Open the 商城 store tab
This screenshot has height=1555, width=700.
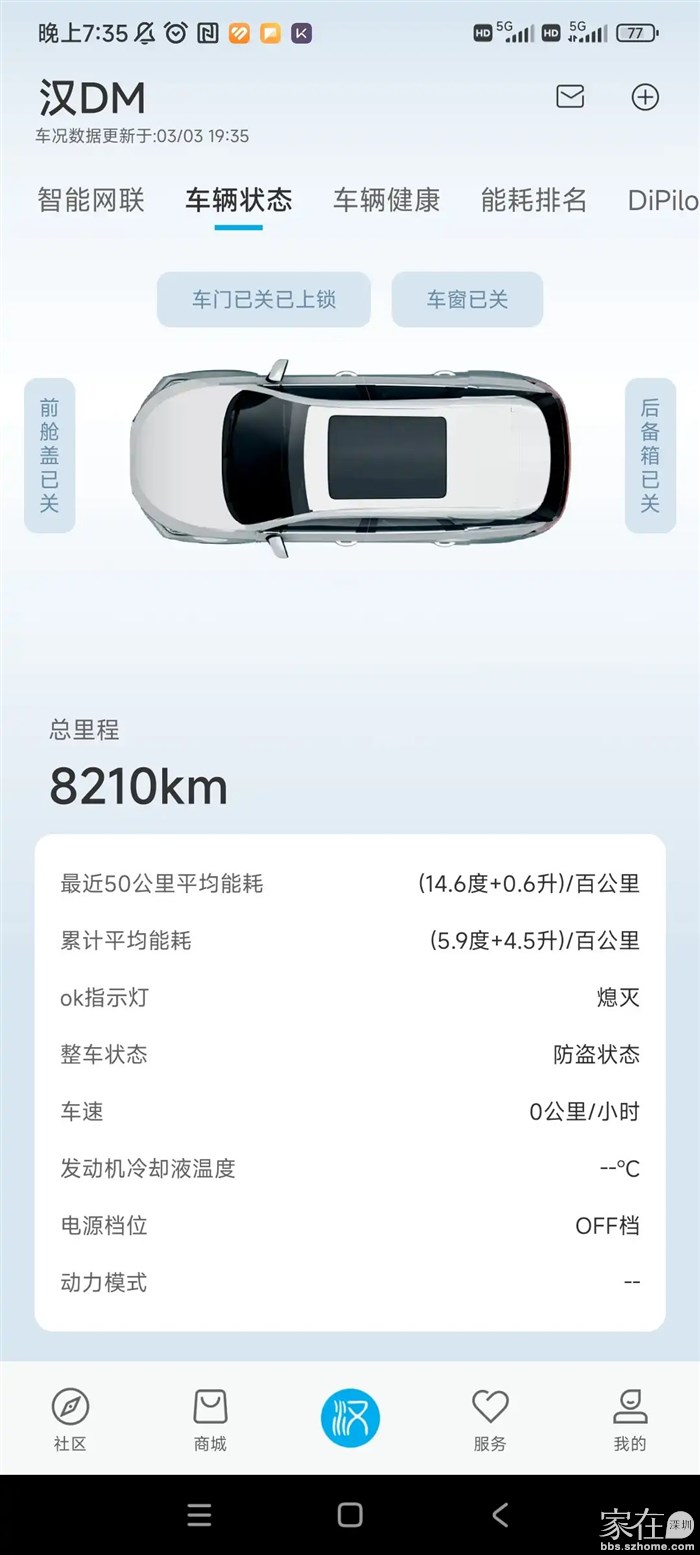point(210,1418)
